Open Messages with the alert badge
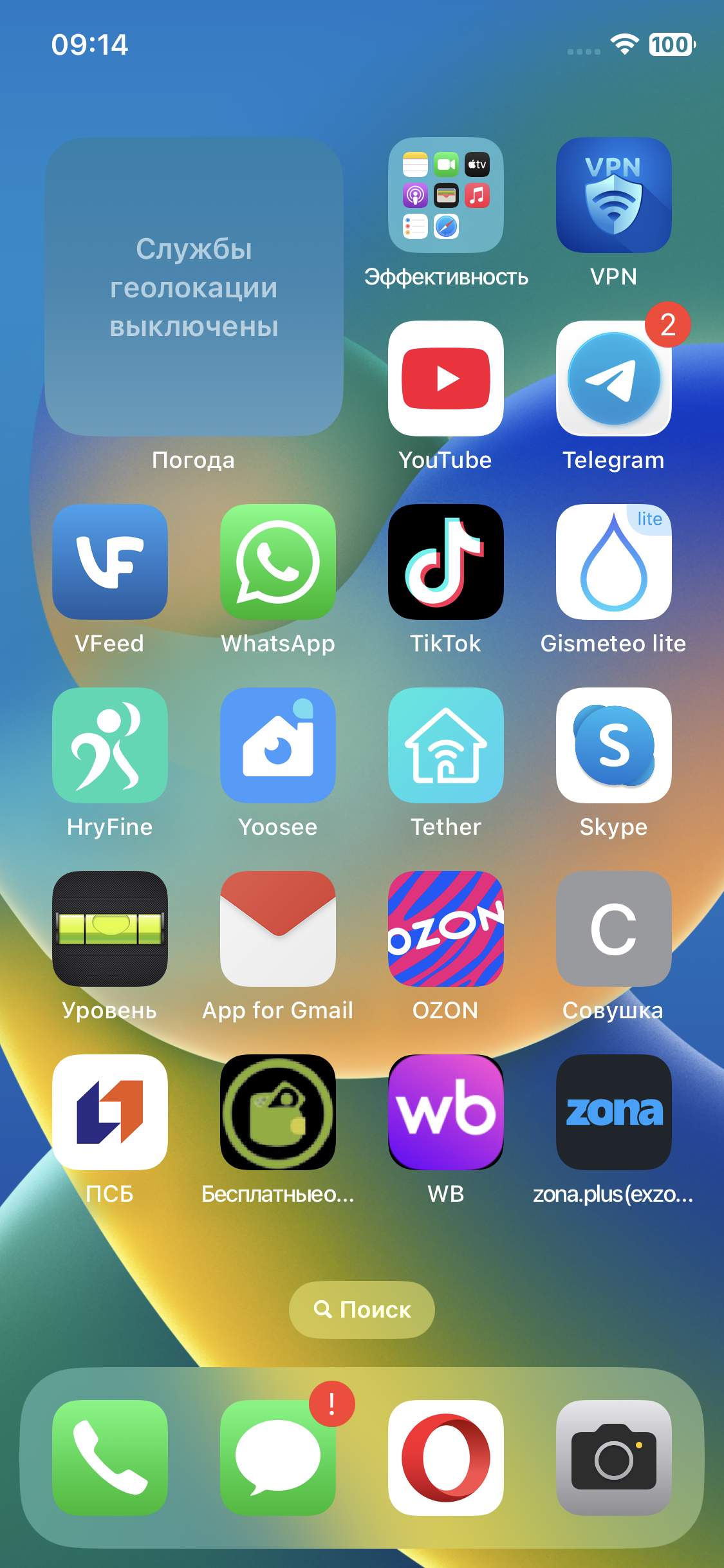The width and height of the screenshot is (724, 1568). click(x=277, y=1458)
